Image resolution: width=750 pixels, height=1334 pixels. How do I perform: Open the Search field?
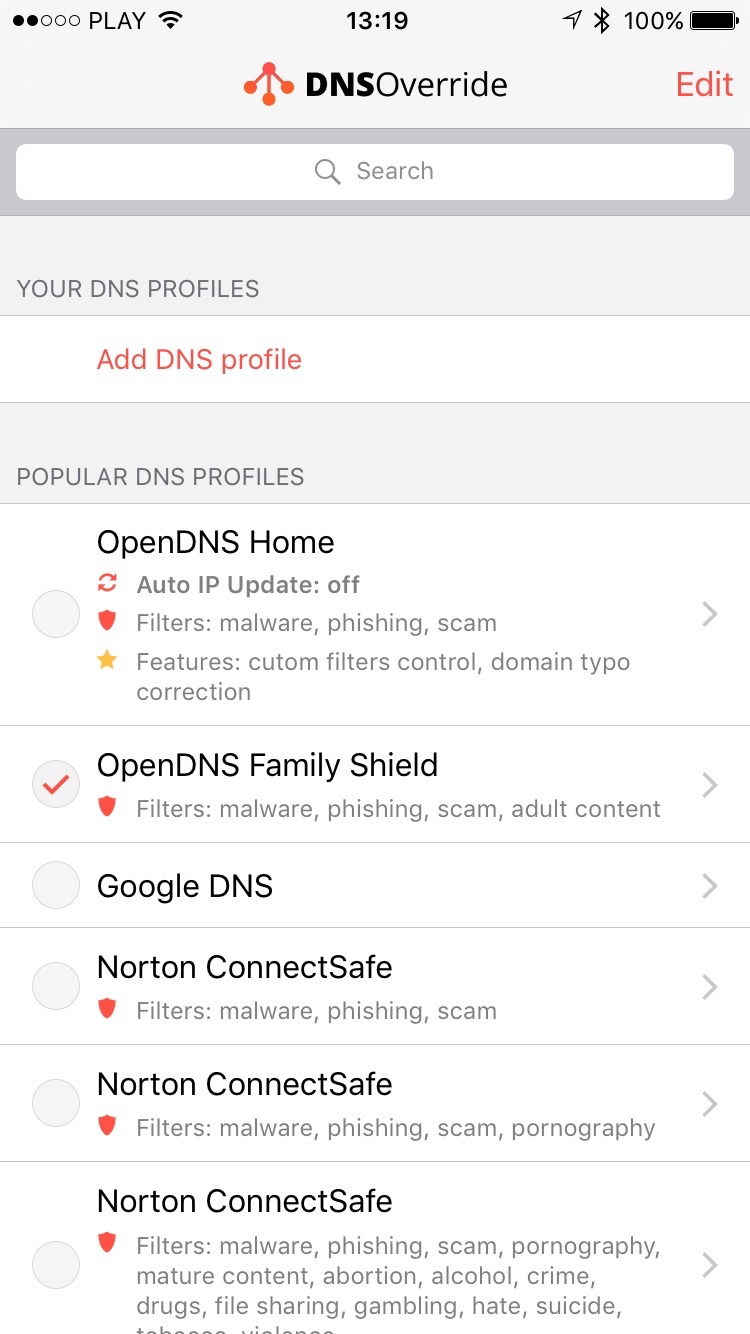[x=375, y=171]
